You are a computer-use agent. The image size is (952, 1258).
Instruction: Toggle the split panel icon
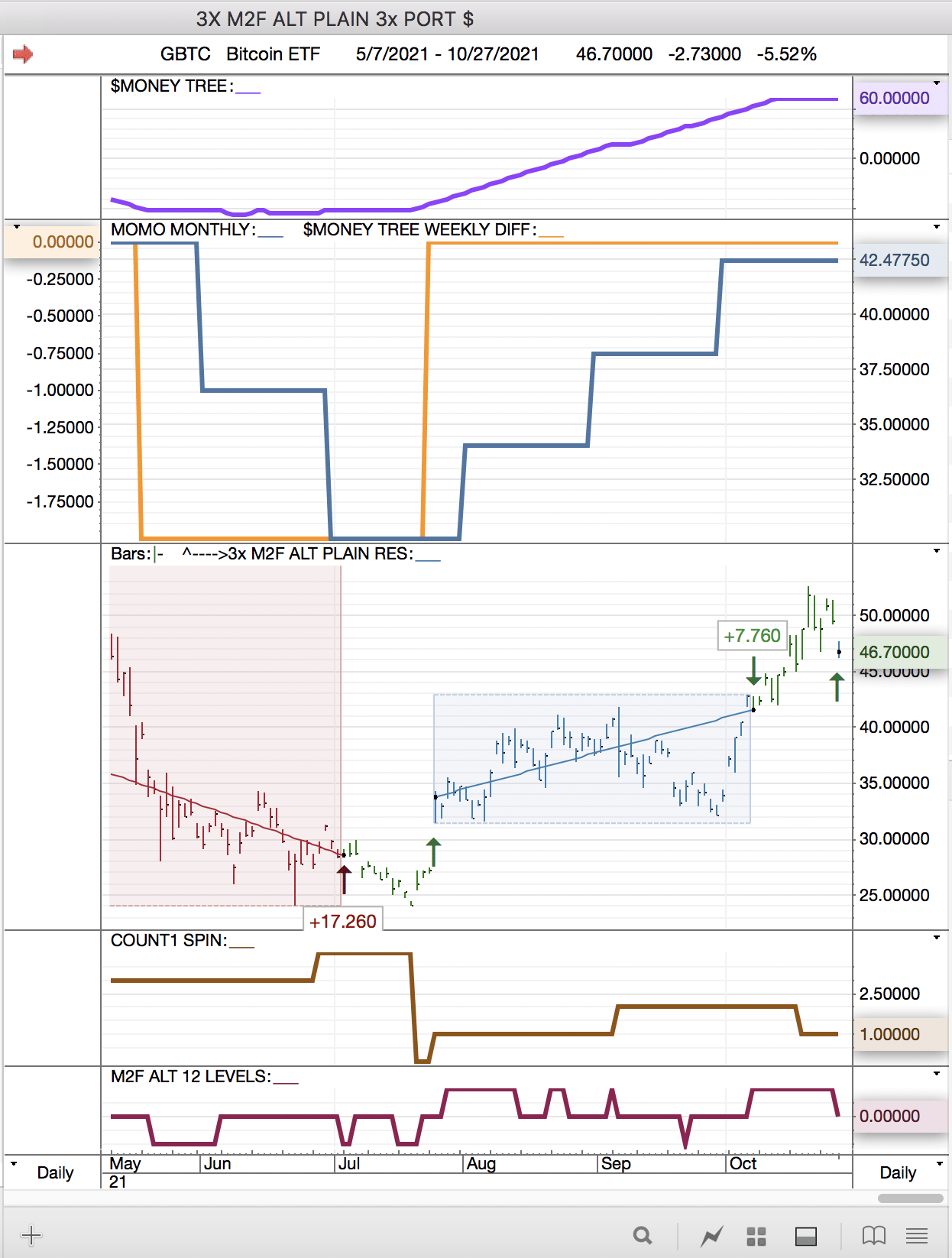tap(806, 1236)
